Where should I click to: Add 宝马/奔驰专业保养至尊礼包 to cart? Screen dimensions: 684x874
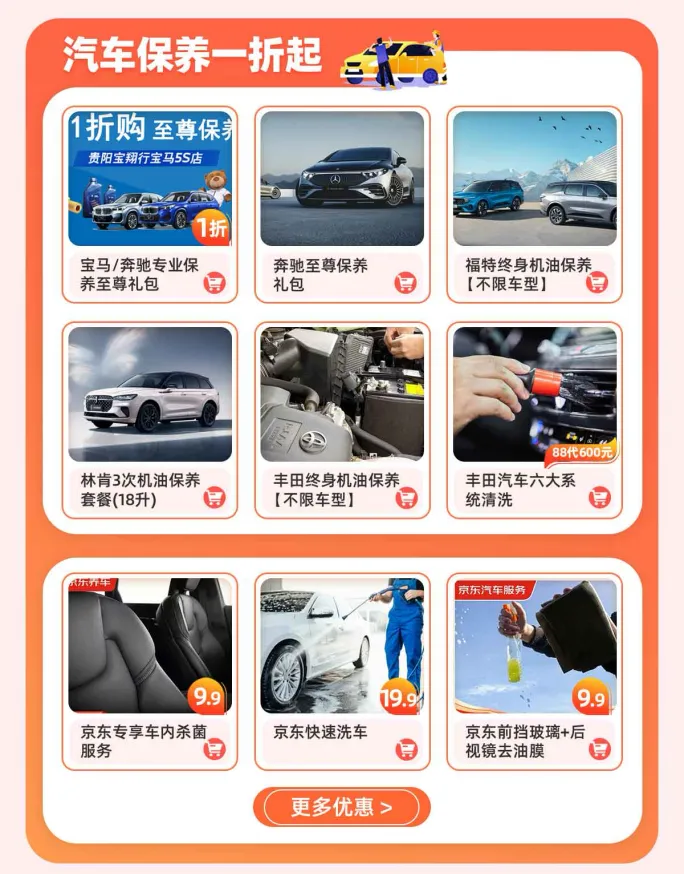click(214, 283)
